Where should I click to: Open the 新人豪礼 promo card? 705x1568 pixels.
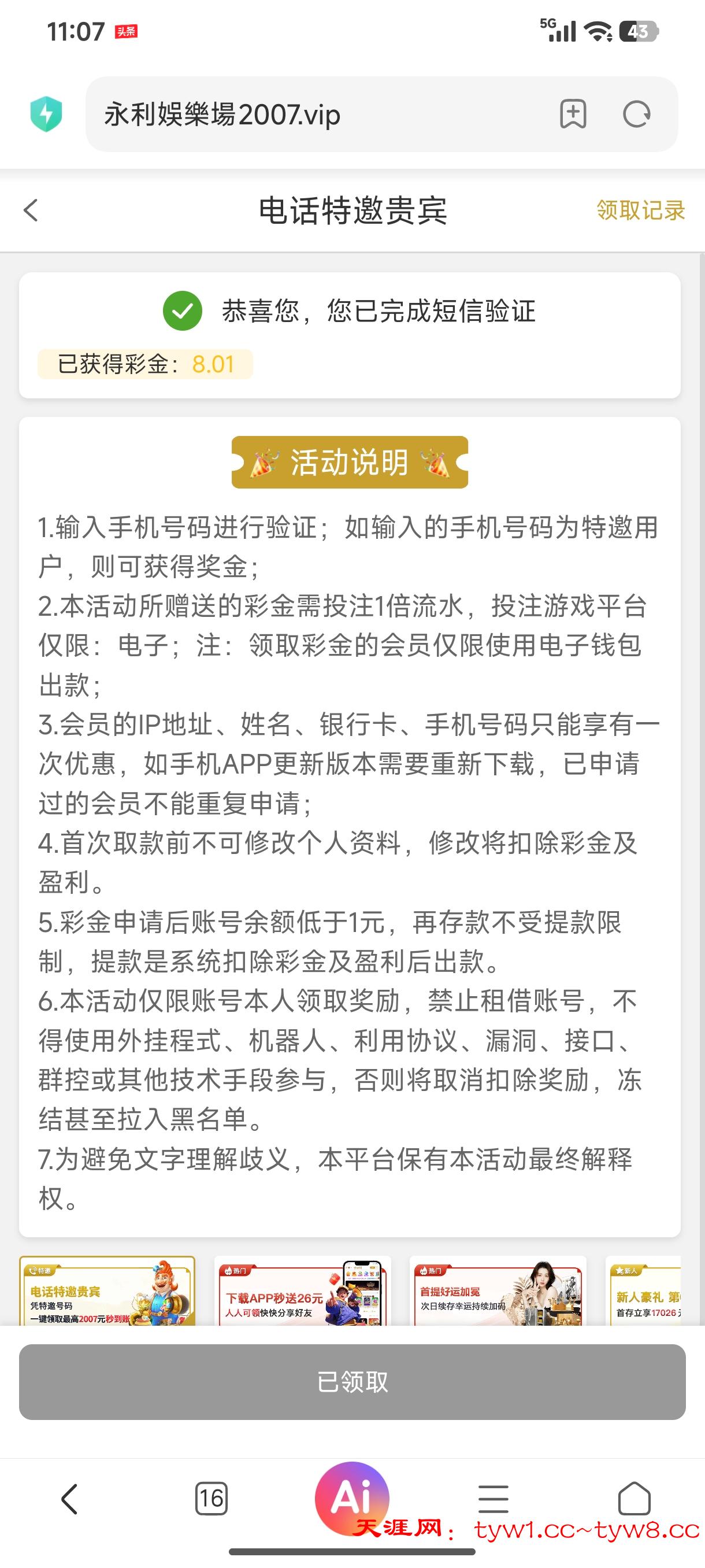click(645, 1290)
